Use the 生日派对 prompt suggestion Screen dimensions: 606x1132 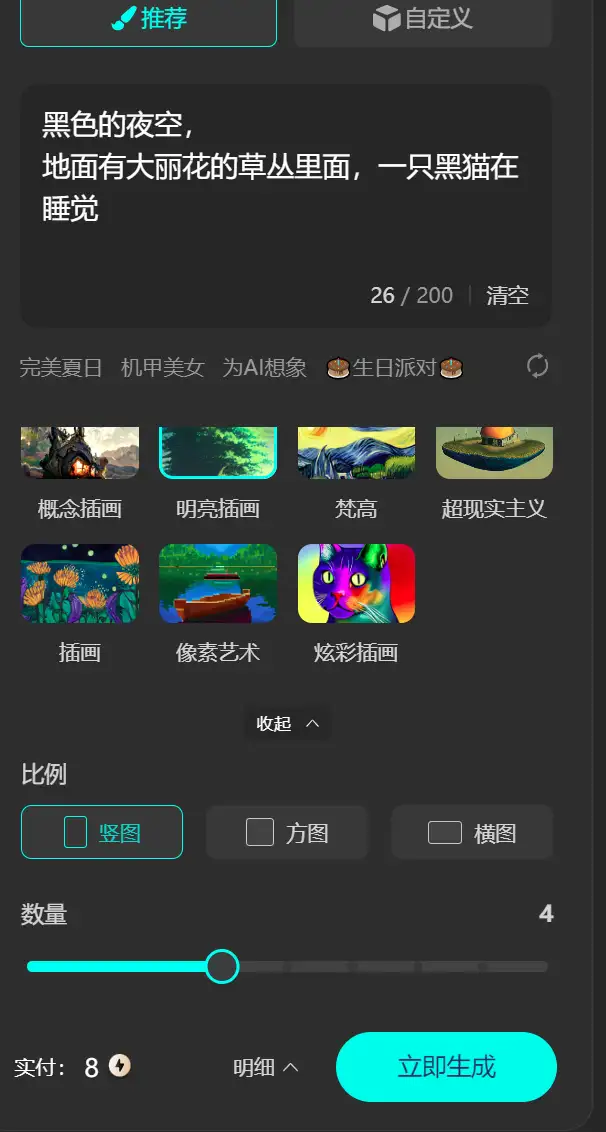pos(395,368)
